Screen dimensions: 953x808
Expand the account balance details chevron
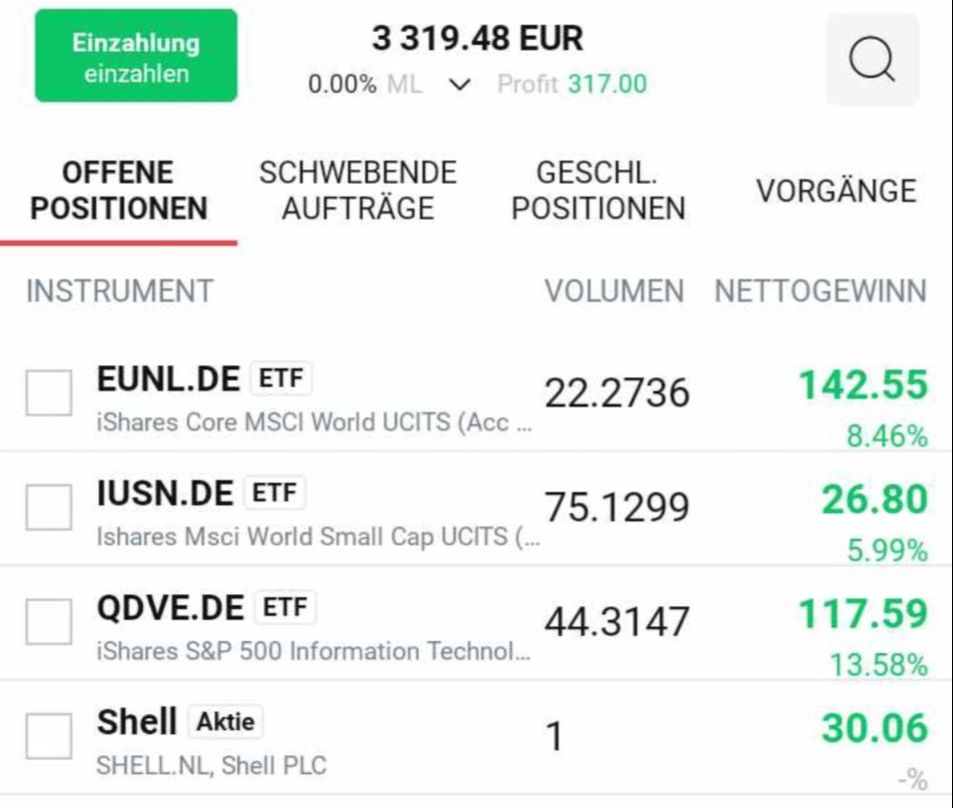(x=459, y=85)
